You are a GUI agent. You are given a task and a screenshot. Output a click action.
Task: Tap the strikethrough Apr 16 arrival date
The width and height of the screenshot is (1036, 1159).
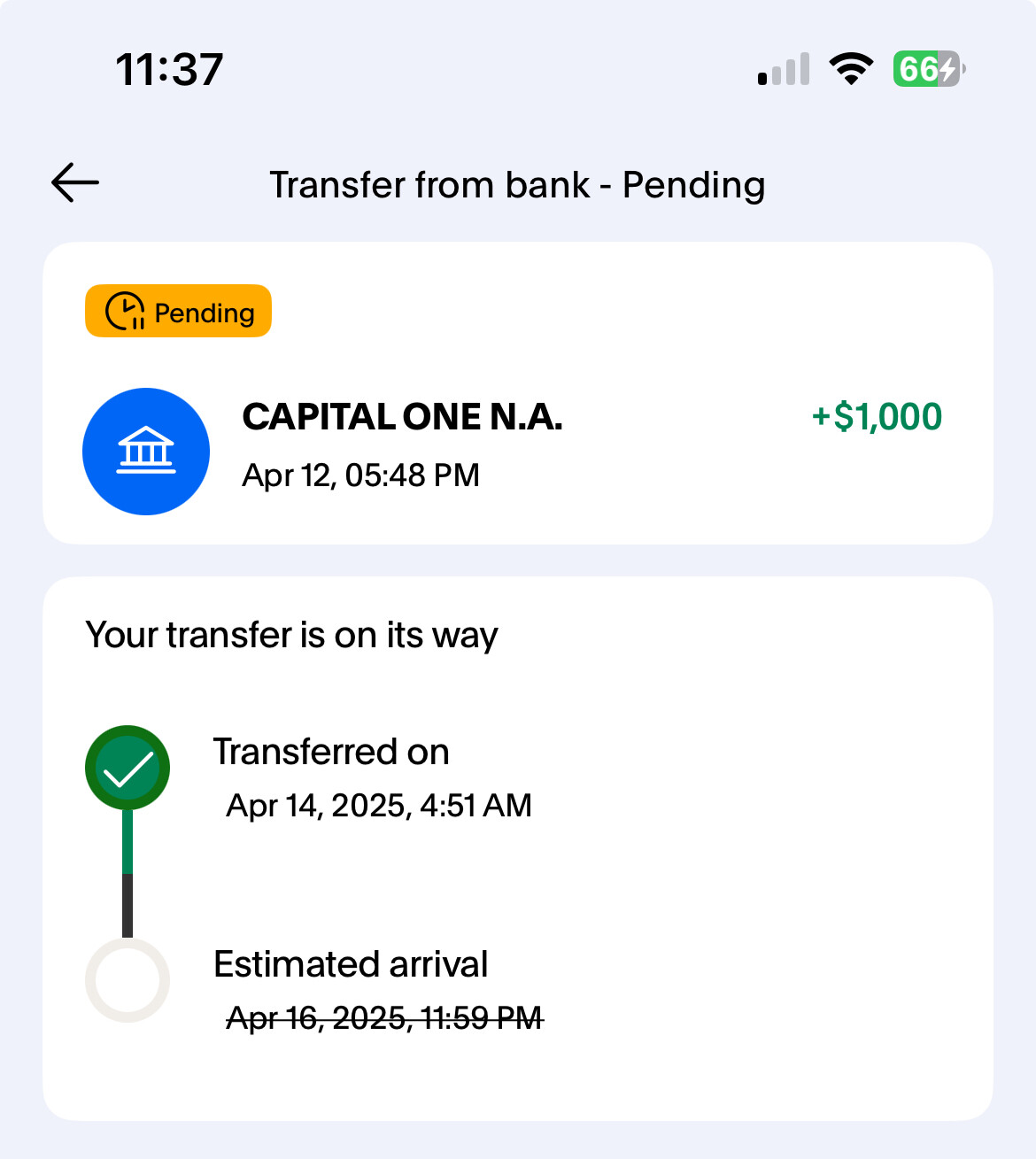tap(383, 1018)
